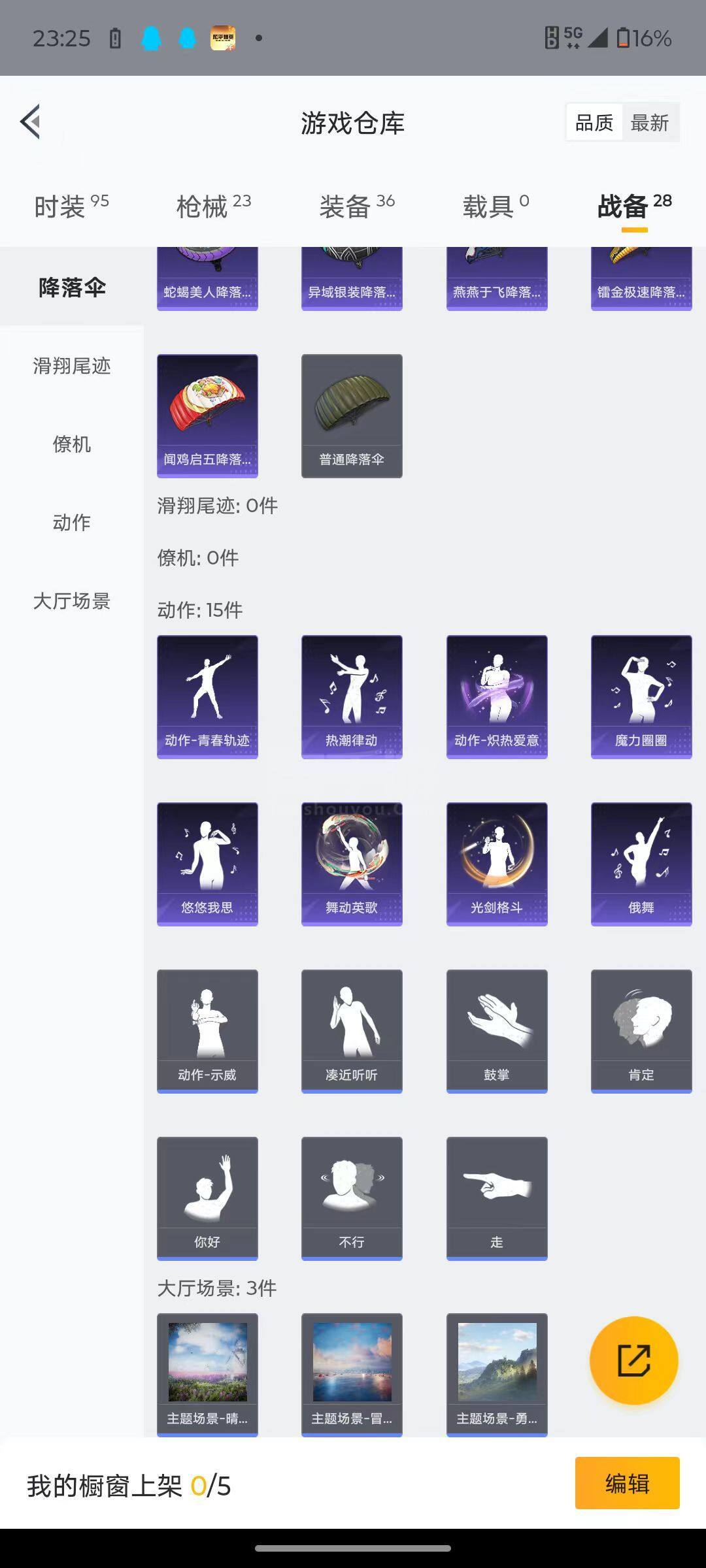Select 动作 in the sidebar
The width and height of the screenshot is (706, 1568).
(72, 523)
